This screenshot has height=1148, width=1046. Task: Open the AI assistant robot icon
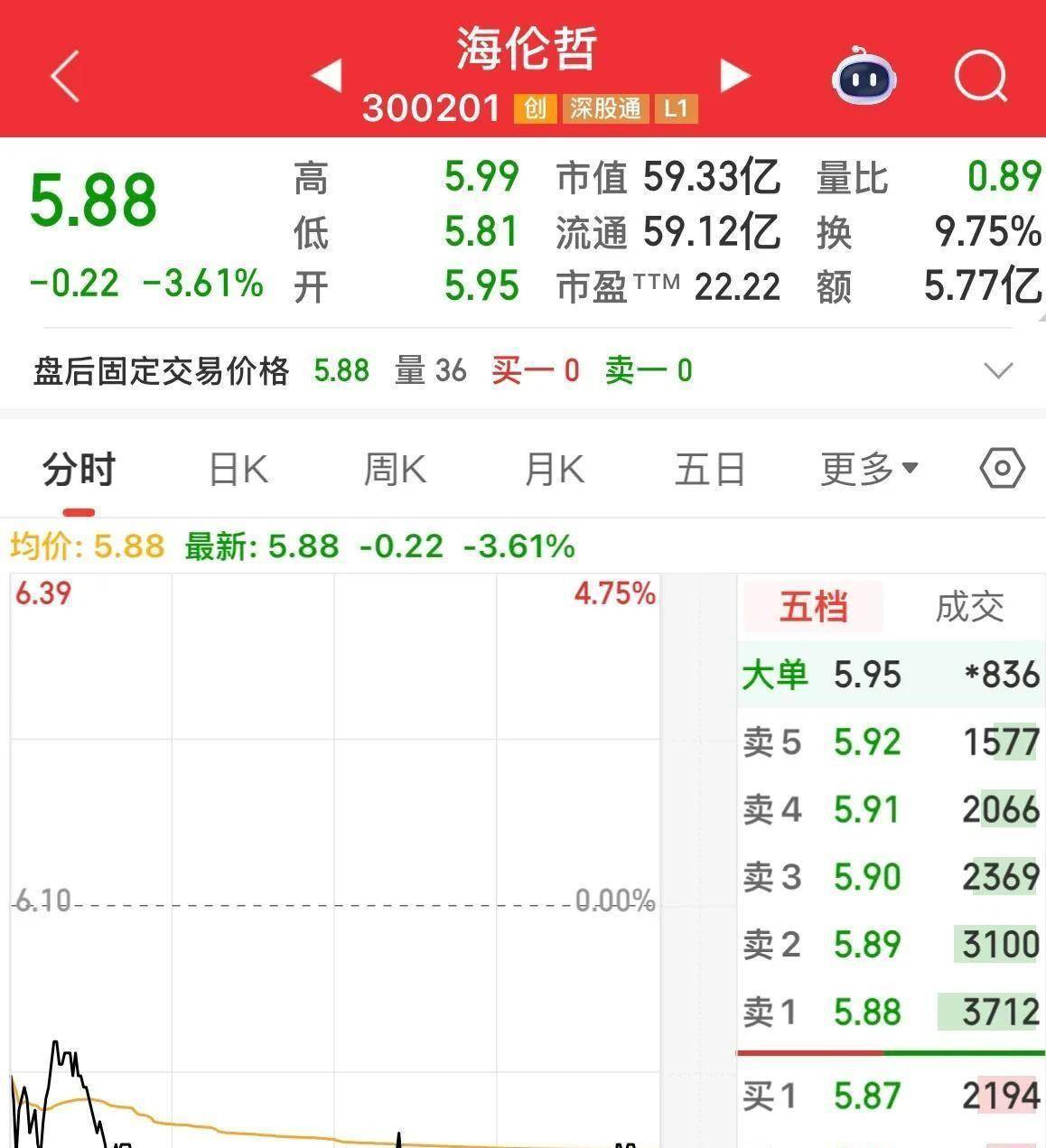coord(863,79)
